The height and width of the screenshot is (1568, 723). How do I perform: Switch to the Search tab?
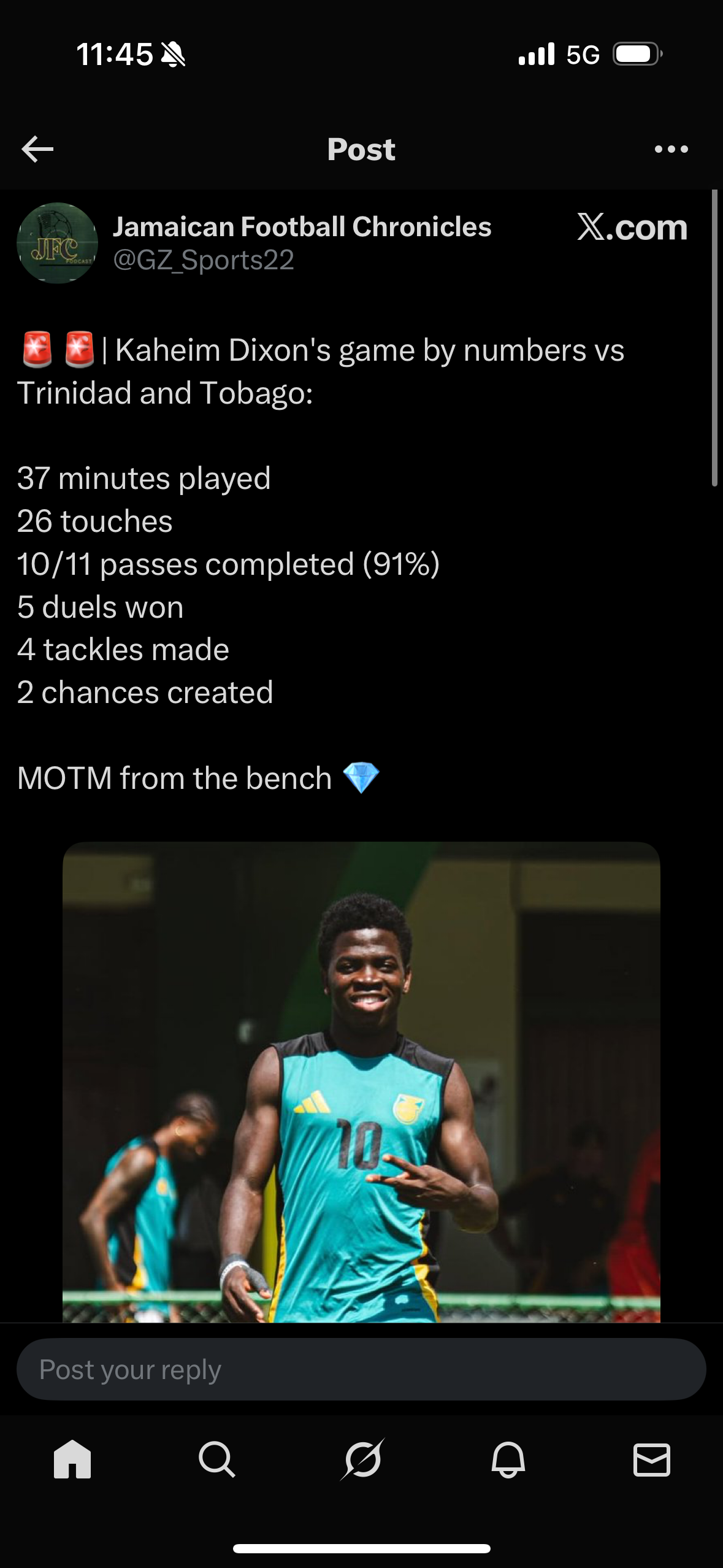(216, 1459)
